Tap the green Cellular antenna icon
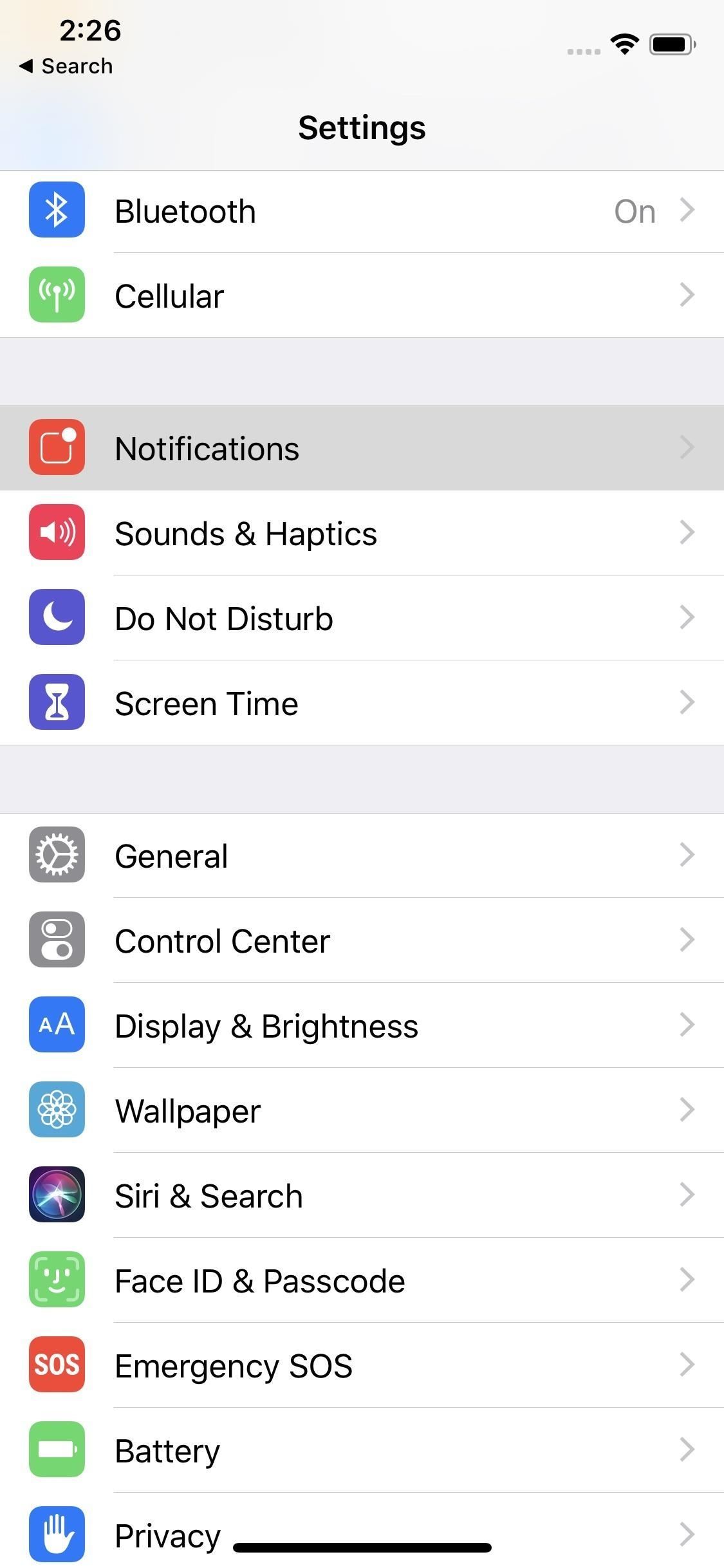724x1568 pixels. pyautogui.click(x=57, y=295)
